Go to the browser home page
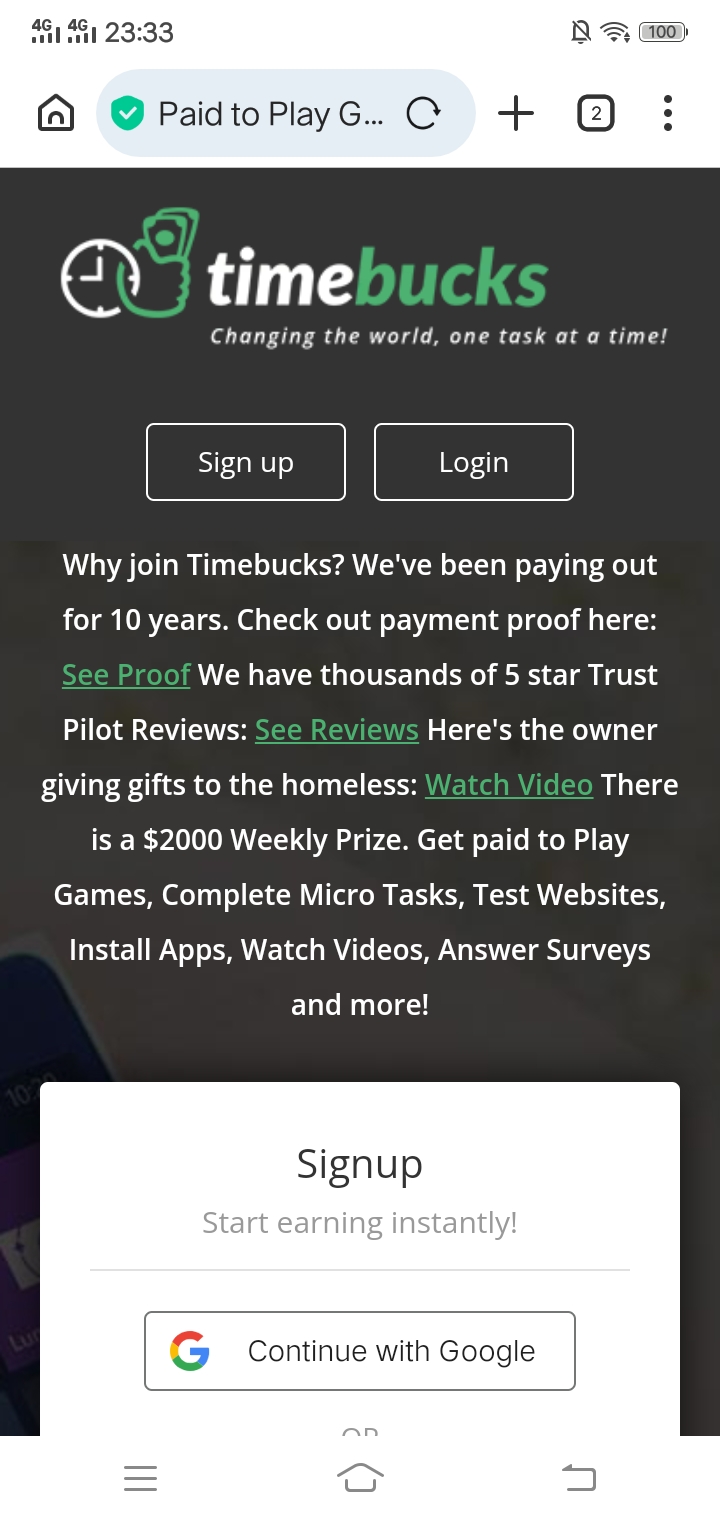 56,113
